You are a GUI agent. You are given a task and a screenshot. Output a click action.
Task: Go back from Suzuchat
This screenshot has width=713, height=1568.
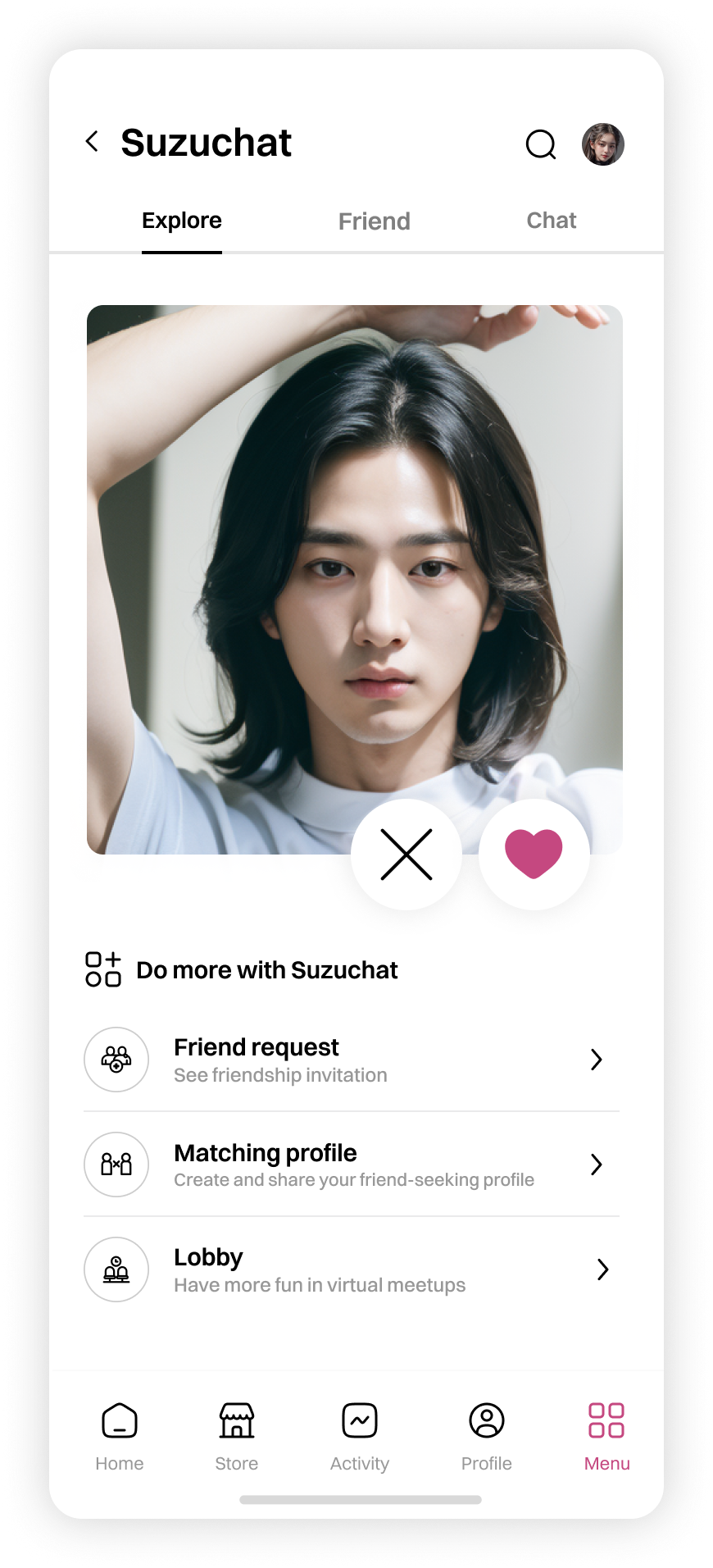[93, 142]
